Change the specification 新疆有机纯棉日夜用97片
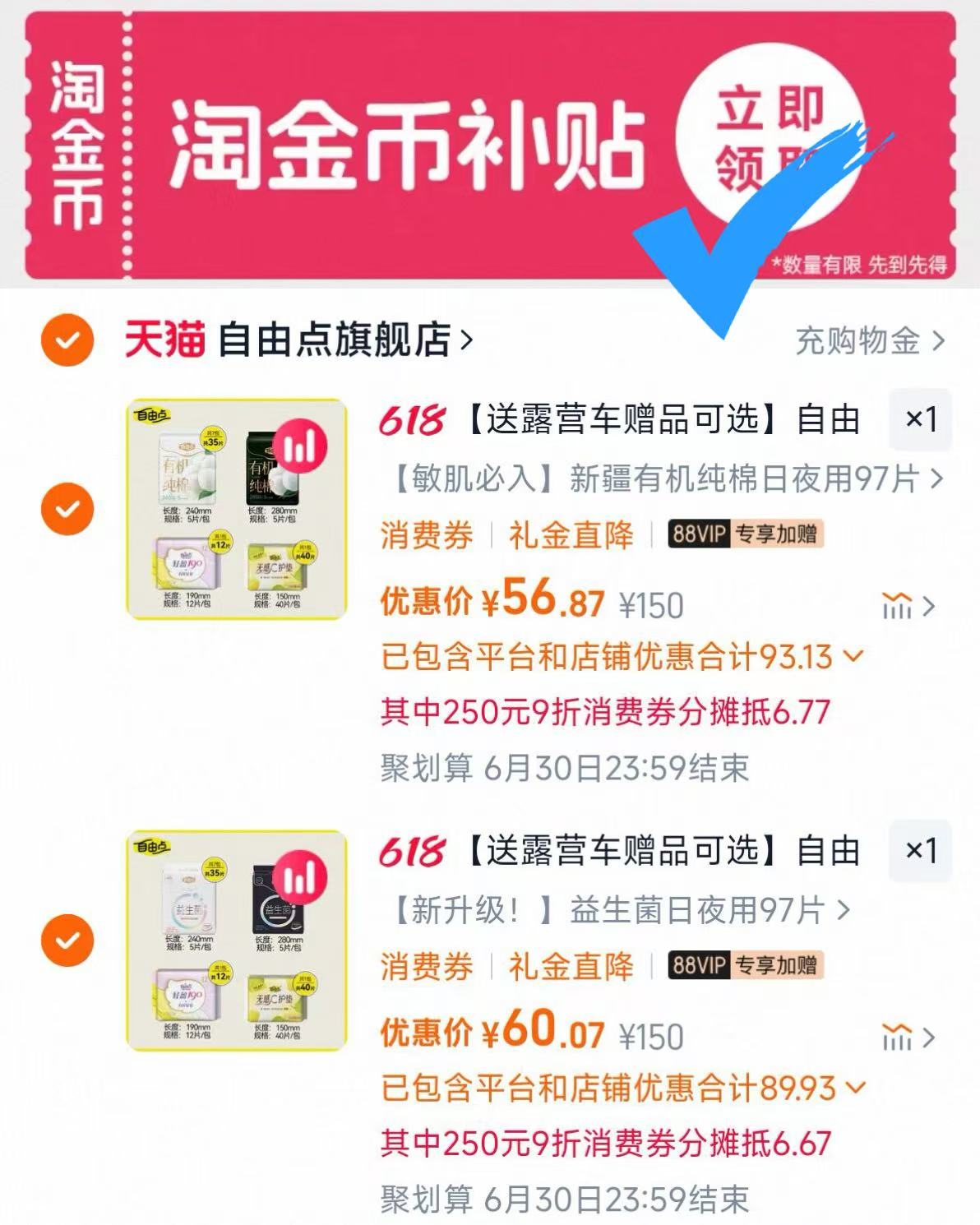Screen dimensions: 980x1225 tap(663, 478)
